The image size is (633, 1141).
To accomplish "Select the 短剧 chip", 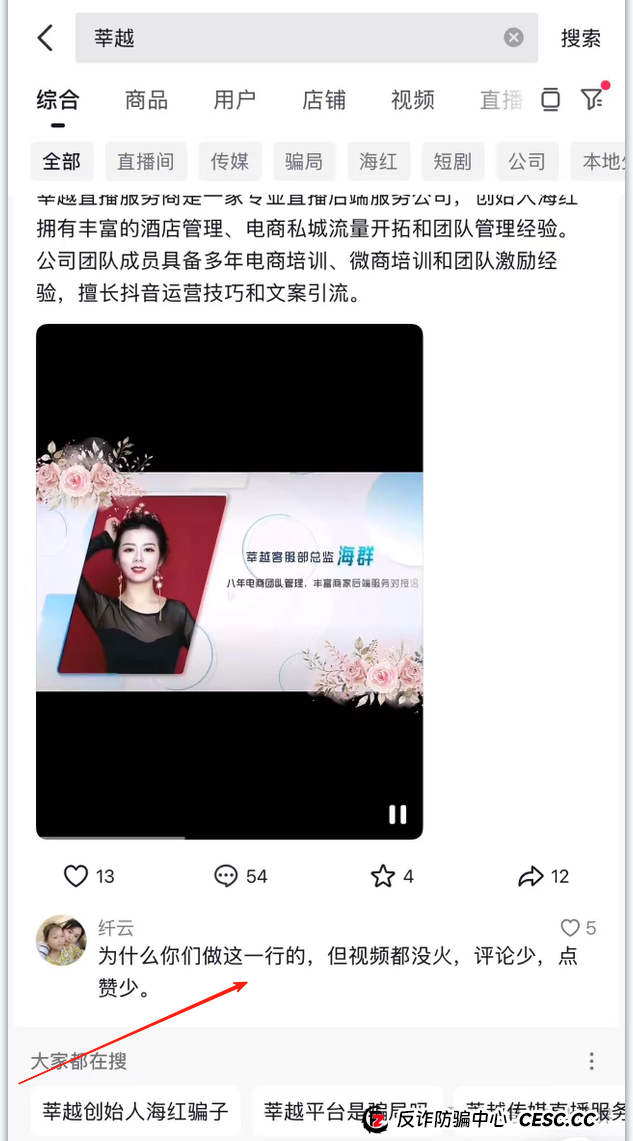I will [x=452, y=161].
